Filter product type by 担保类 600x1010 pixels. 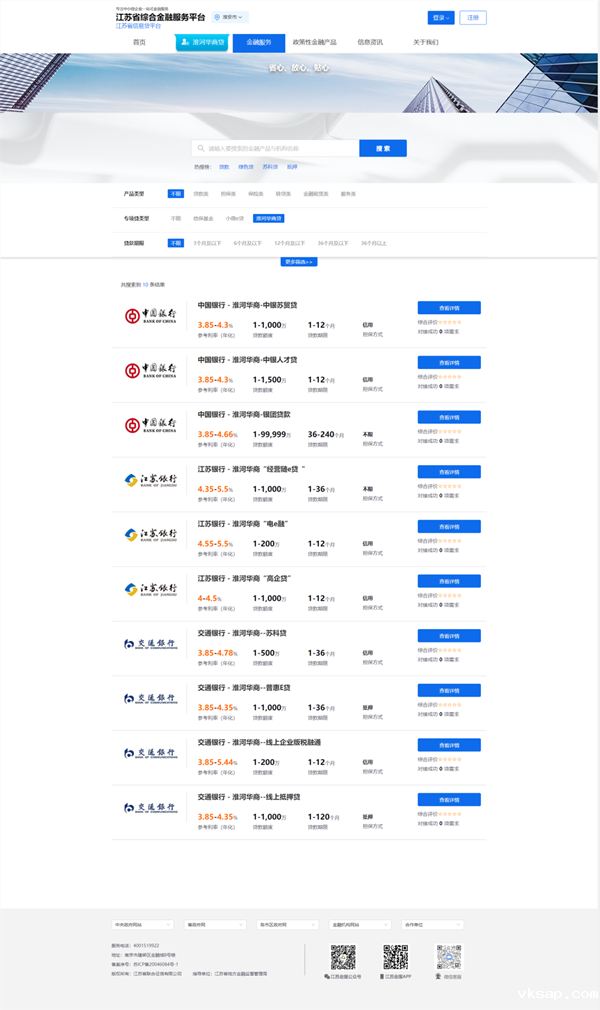tap(228, 193)
